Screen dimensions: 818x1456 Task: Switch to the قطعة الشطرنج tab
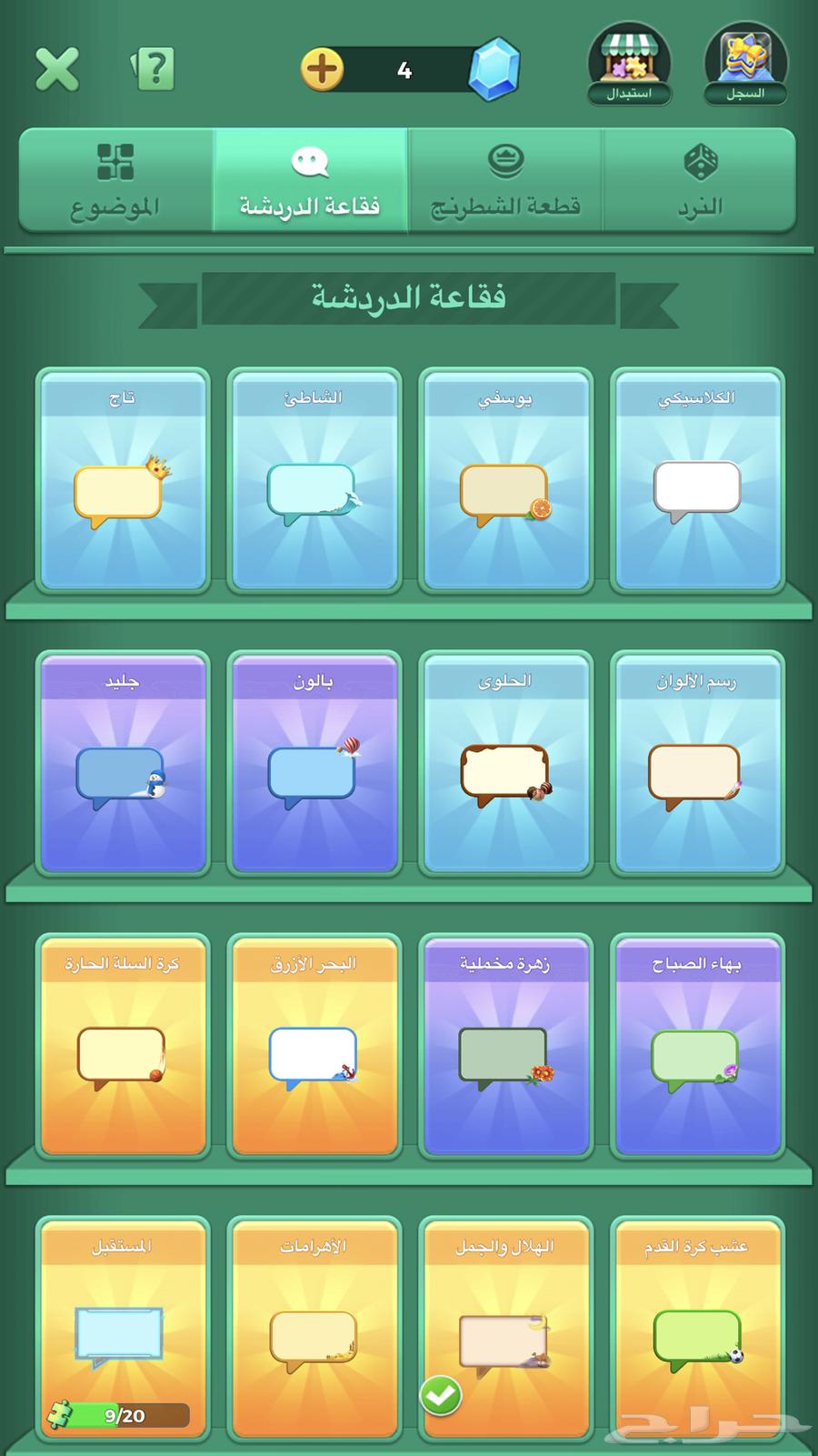point(504,181)
